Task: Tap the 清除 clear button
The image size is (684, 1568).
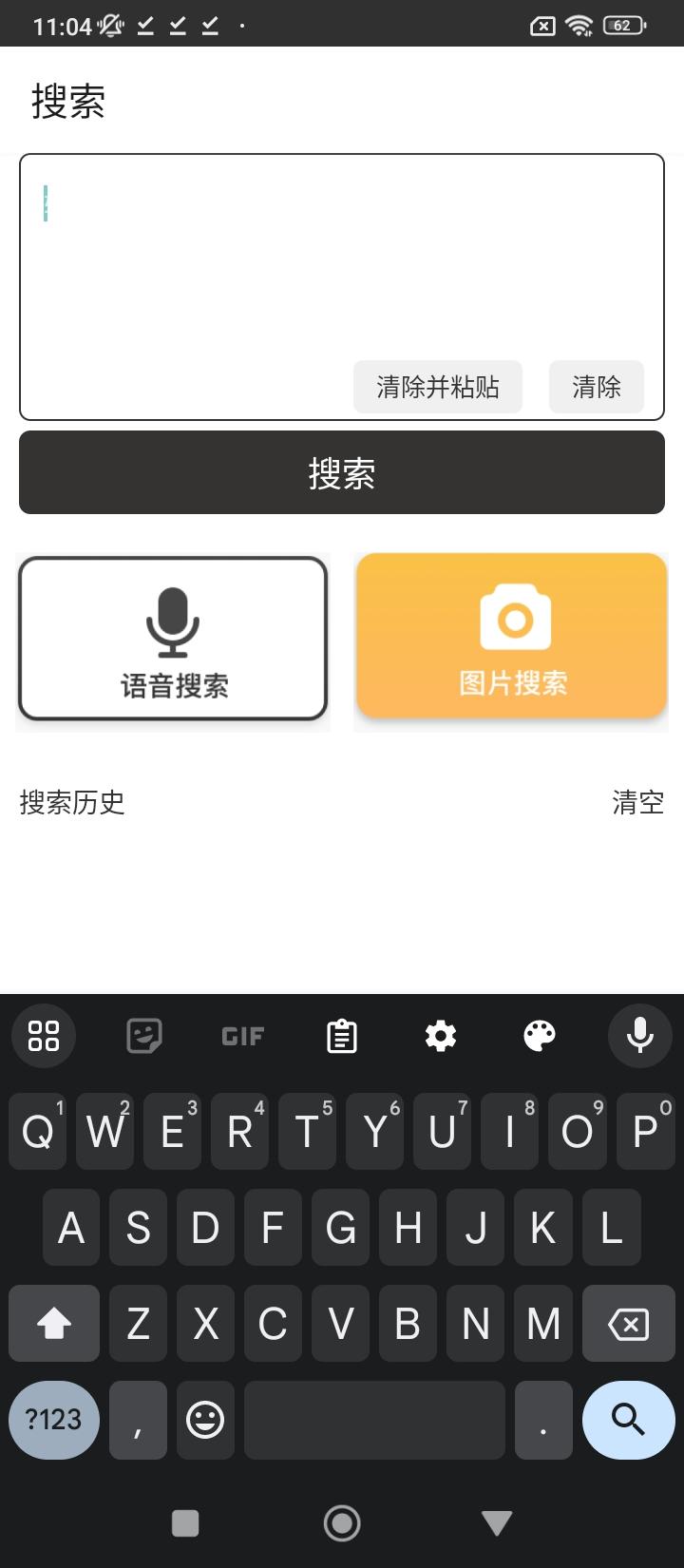Action: coord(596,387)
